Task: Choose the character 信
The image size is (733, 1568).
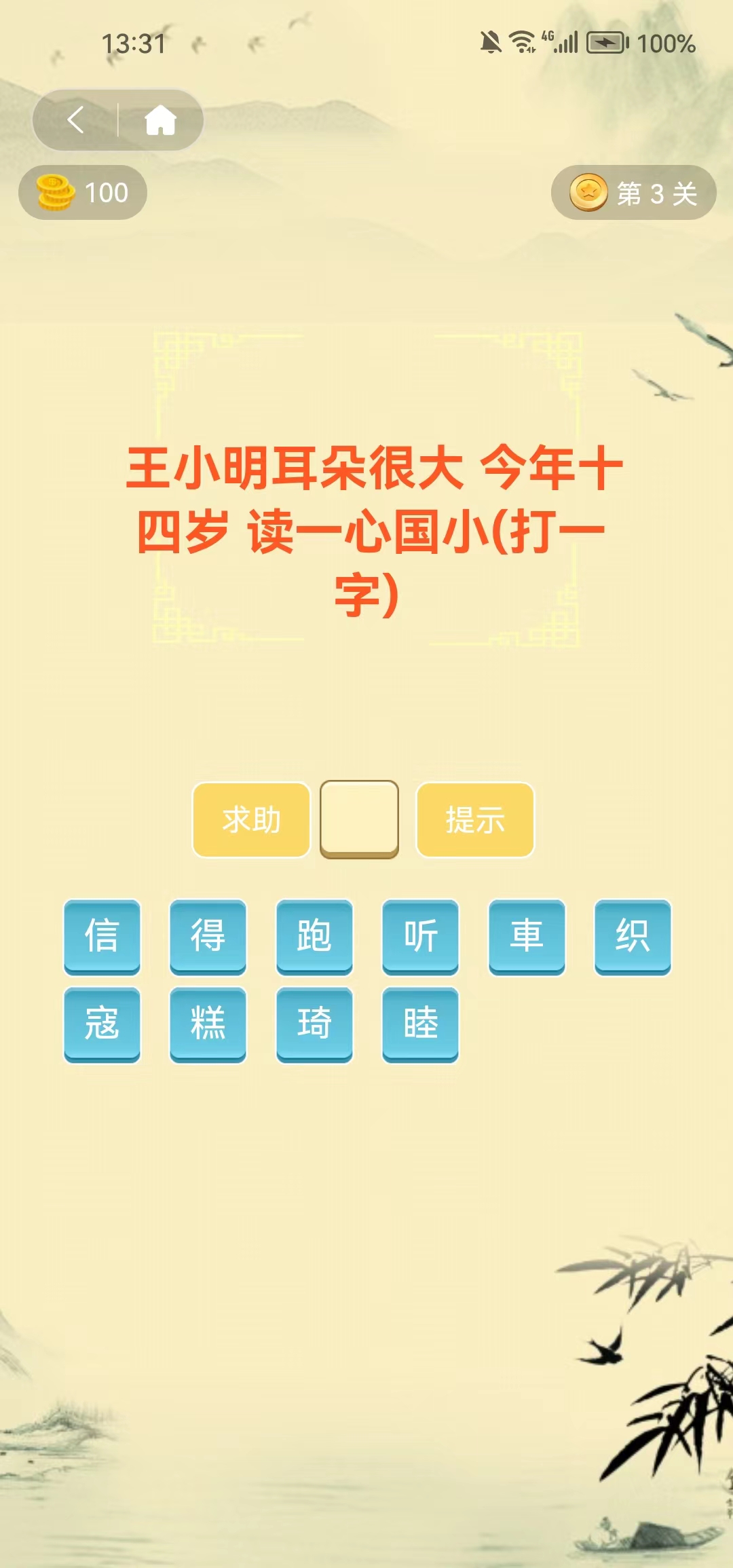Action: tap(102, 936)
